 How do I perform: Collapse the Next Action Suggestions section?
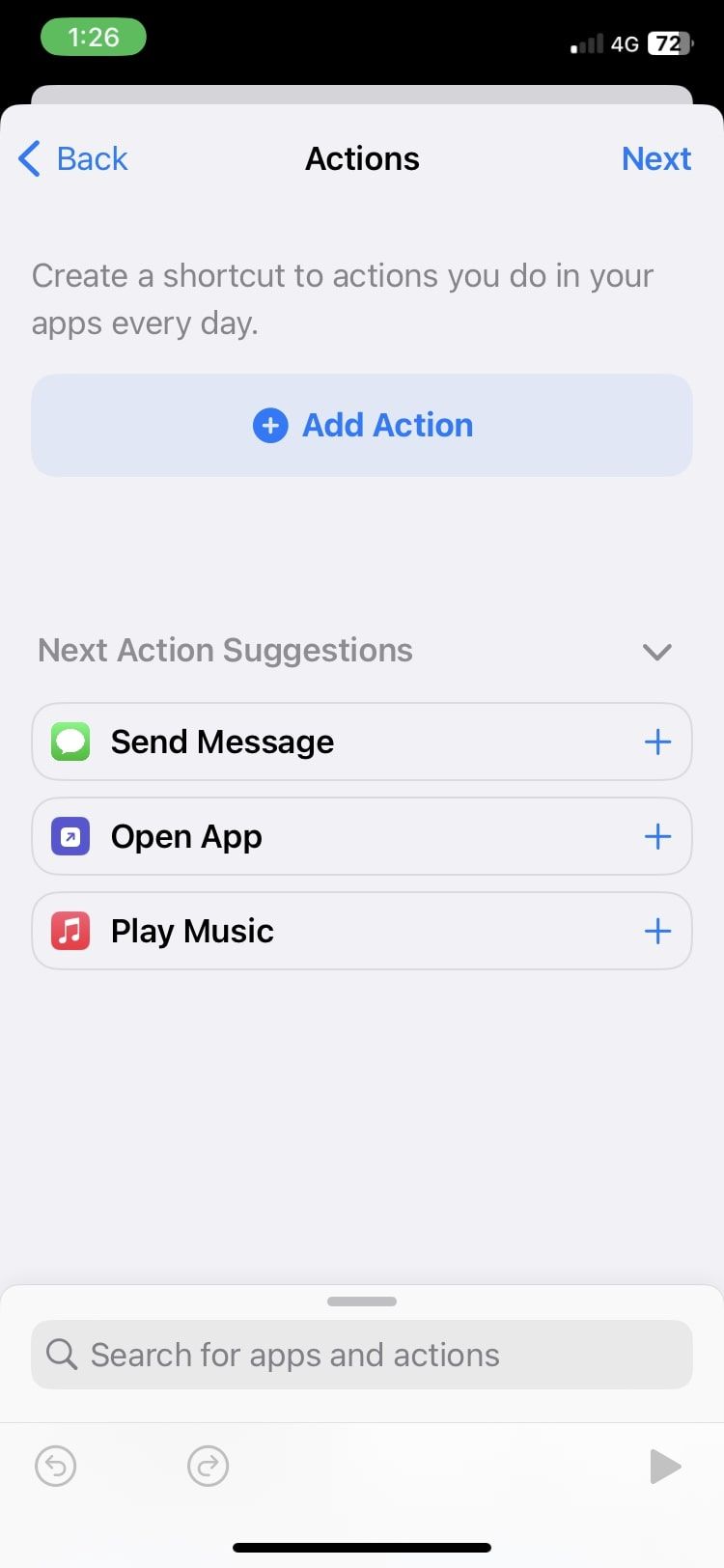tap(656, 652)
